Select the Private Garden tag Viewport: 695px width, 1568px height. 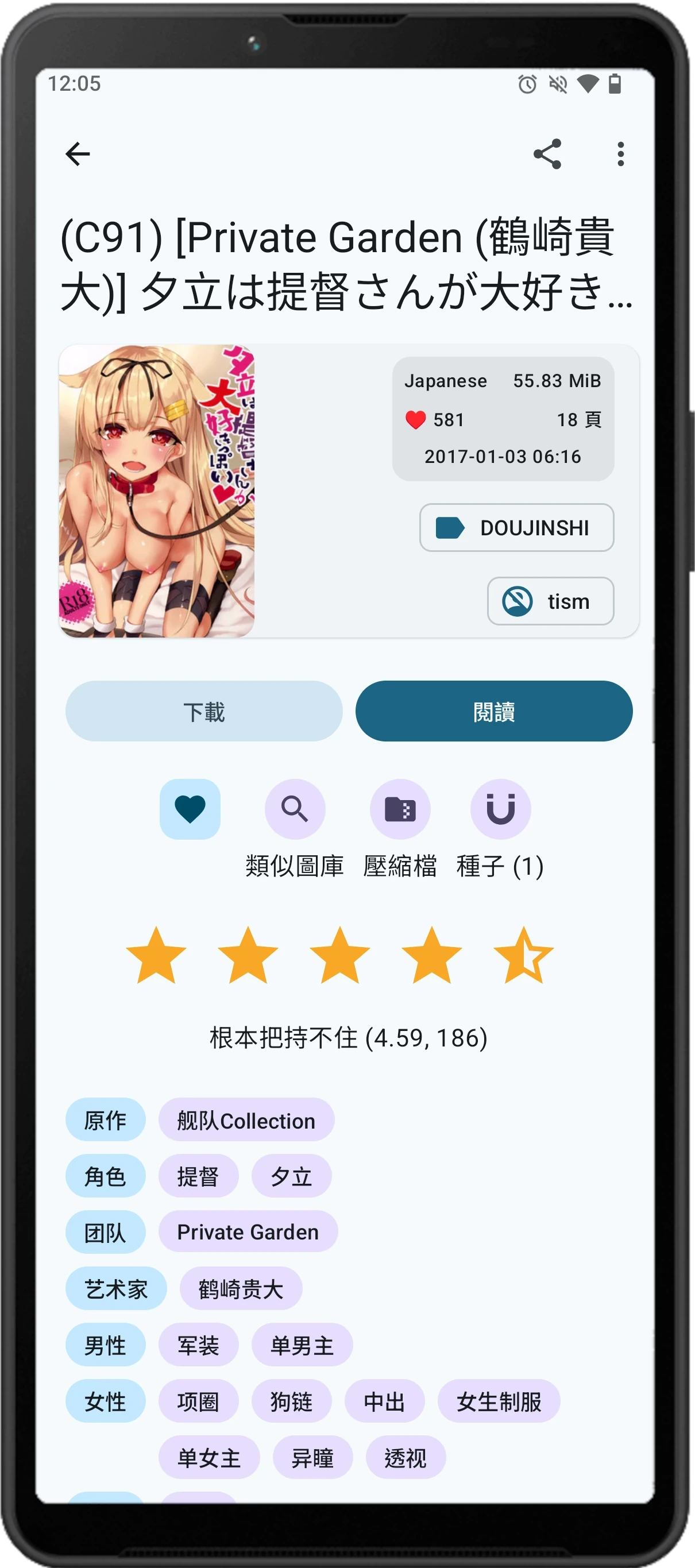coord(248,1231)
